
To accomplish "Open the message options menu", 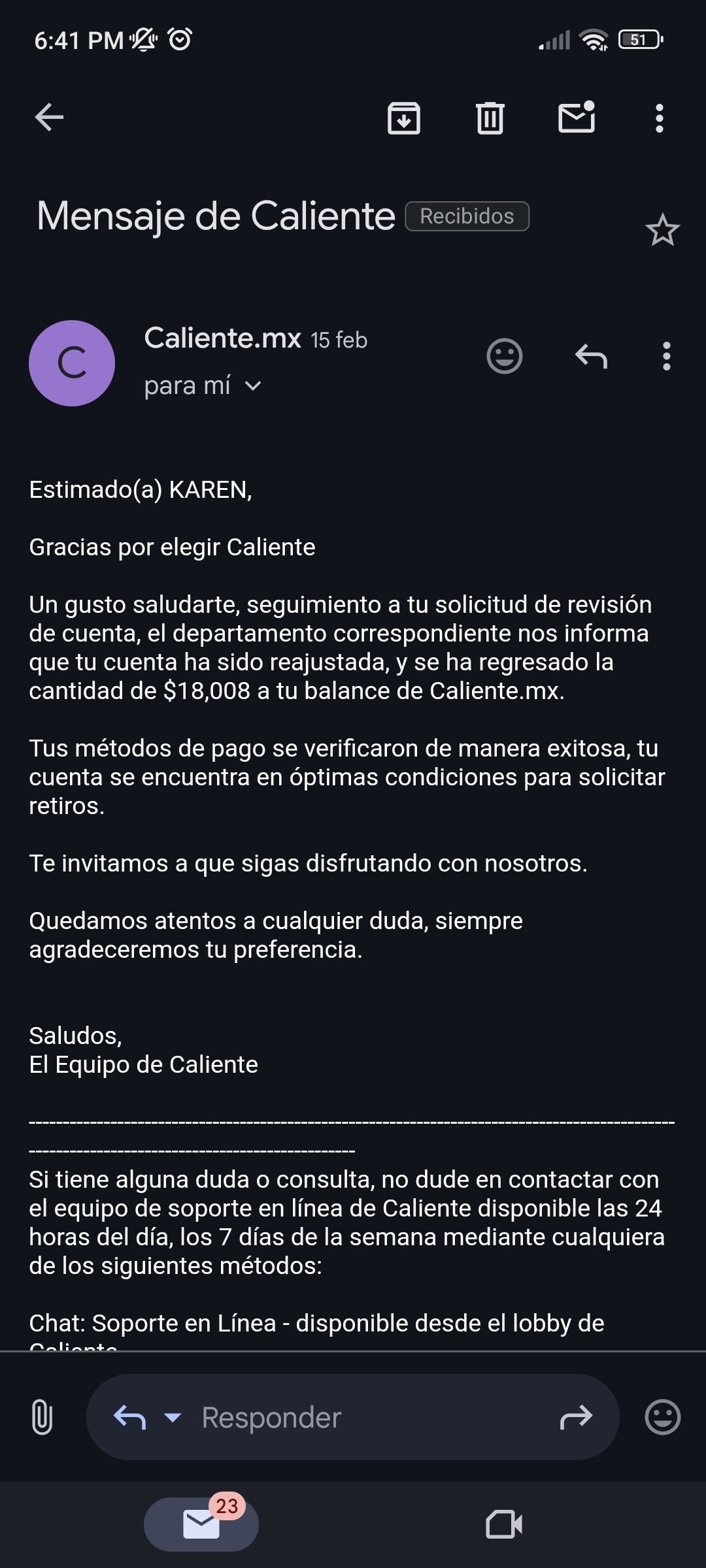I will click(x=666, y=357).
